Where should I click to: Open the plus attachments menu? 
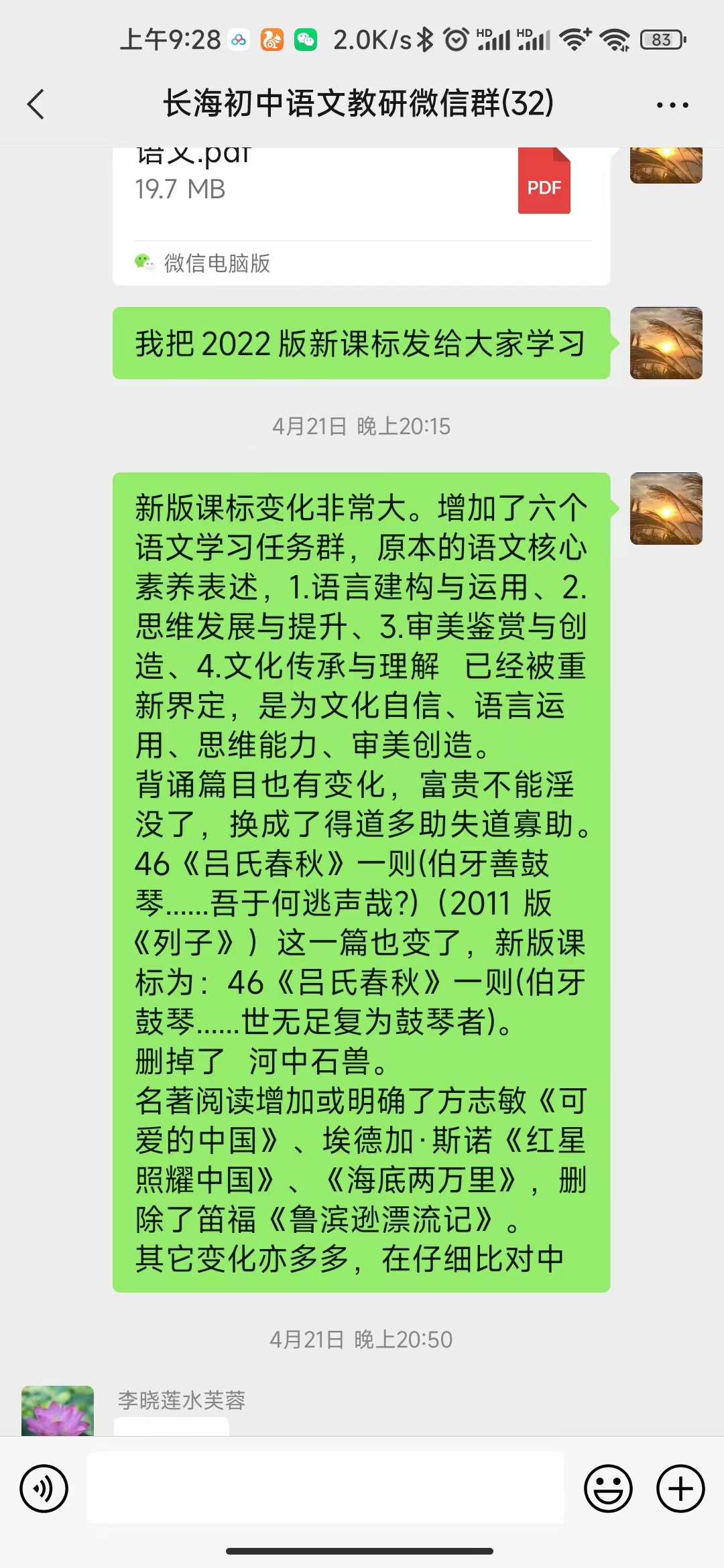(x=680, y=1489)
